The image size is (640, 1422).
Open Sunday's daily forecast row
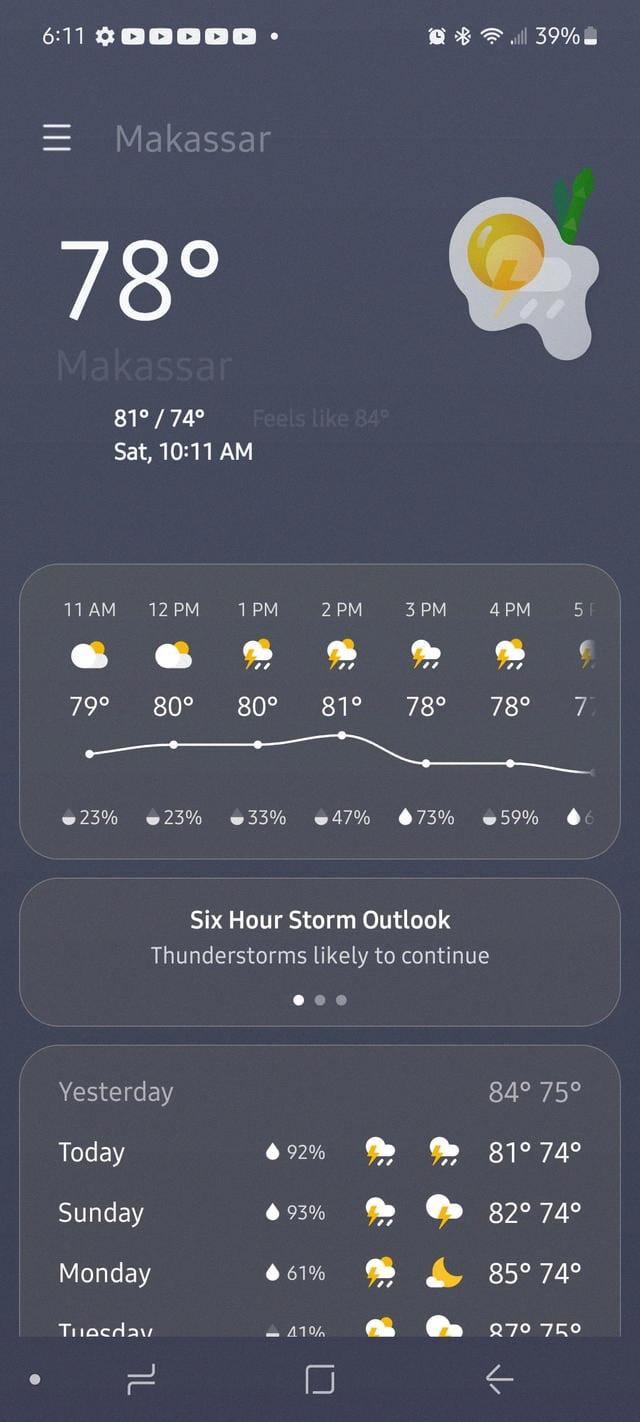(x=320, y=1213)
